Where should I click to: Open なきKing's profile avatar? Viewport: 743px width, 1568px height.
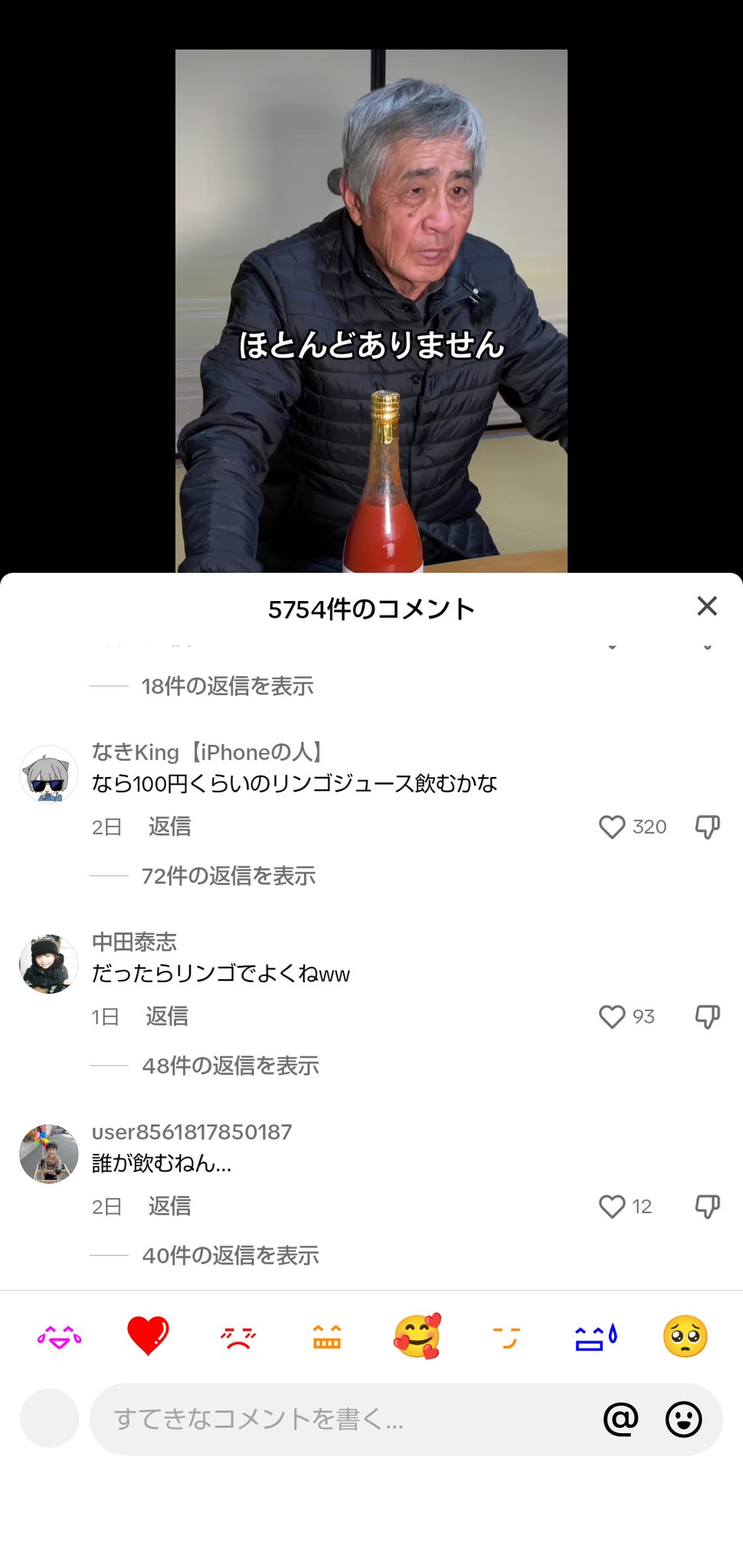[x=48, y=774]
